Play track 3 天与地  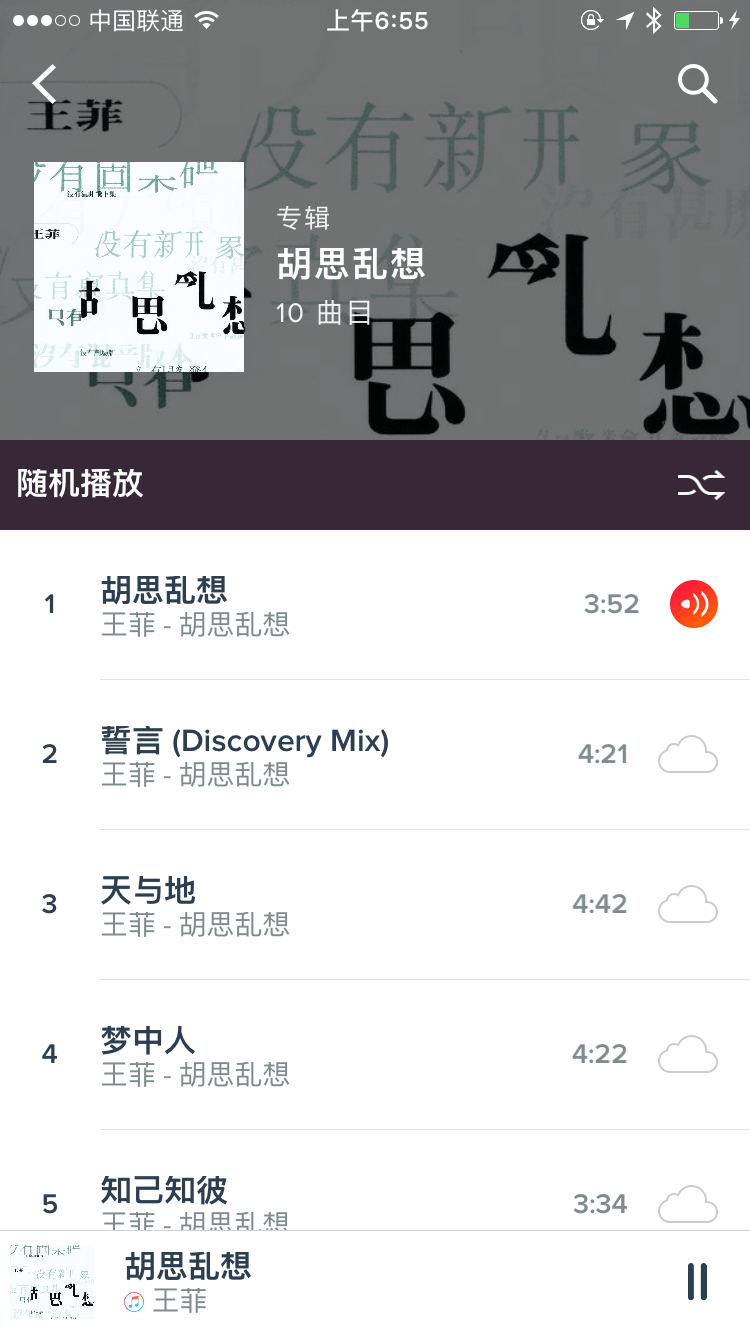tap(300, 904)
